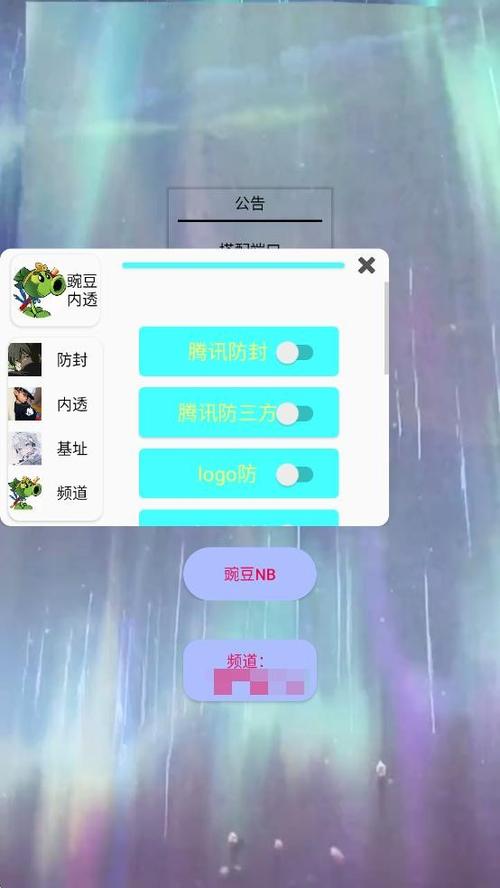
Task: Open the 频道 button below 豌豆NB
Action: pyautogui.click(x=250, y=671)
